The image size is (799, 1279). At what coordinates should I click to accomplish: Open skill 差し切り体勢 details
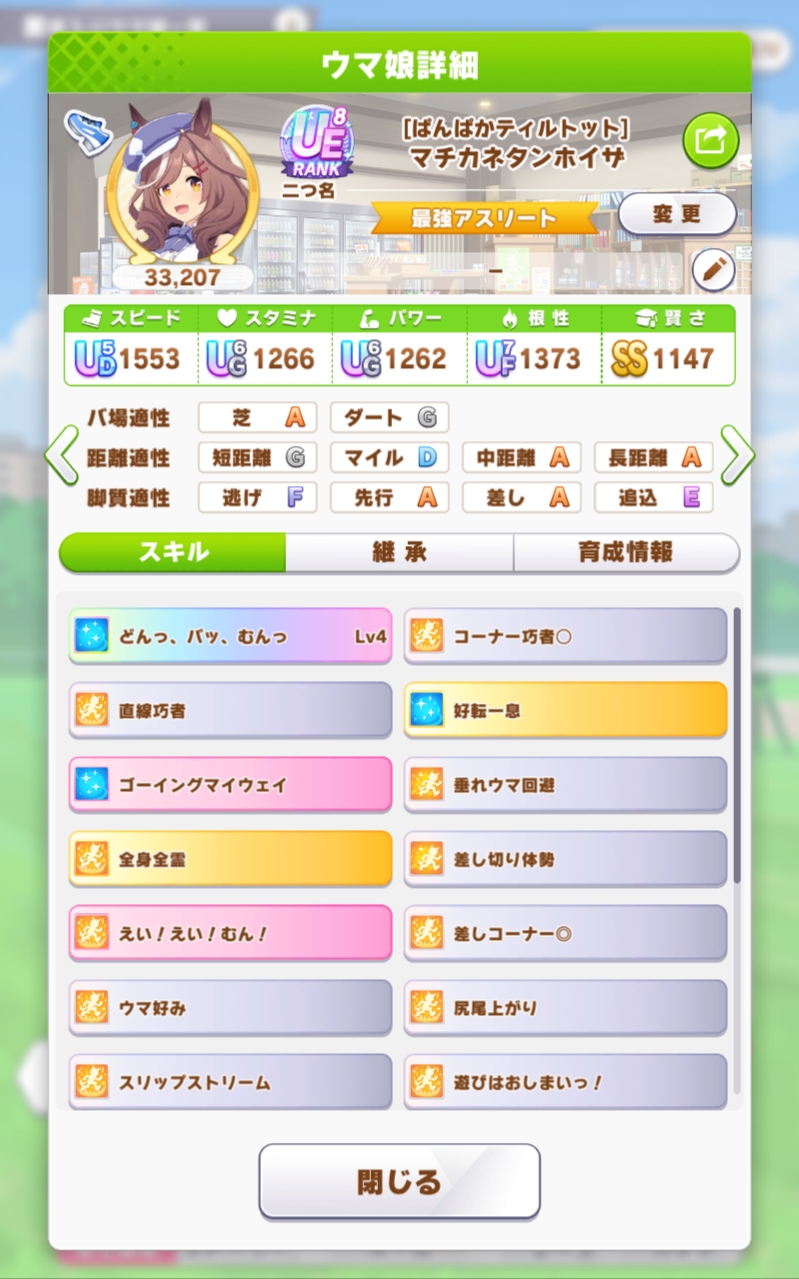565,858
